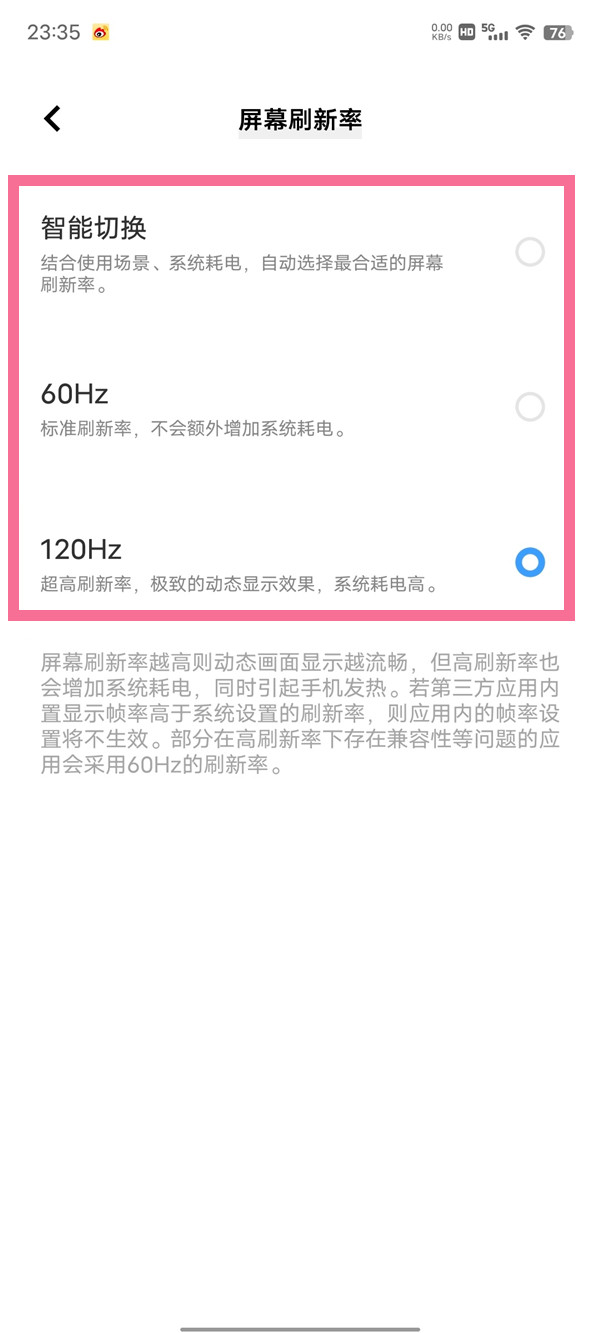
Task: Select the 120Hz refresh rate option
Action: 529,562
